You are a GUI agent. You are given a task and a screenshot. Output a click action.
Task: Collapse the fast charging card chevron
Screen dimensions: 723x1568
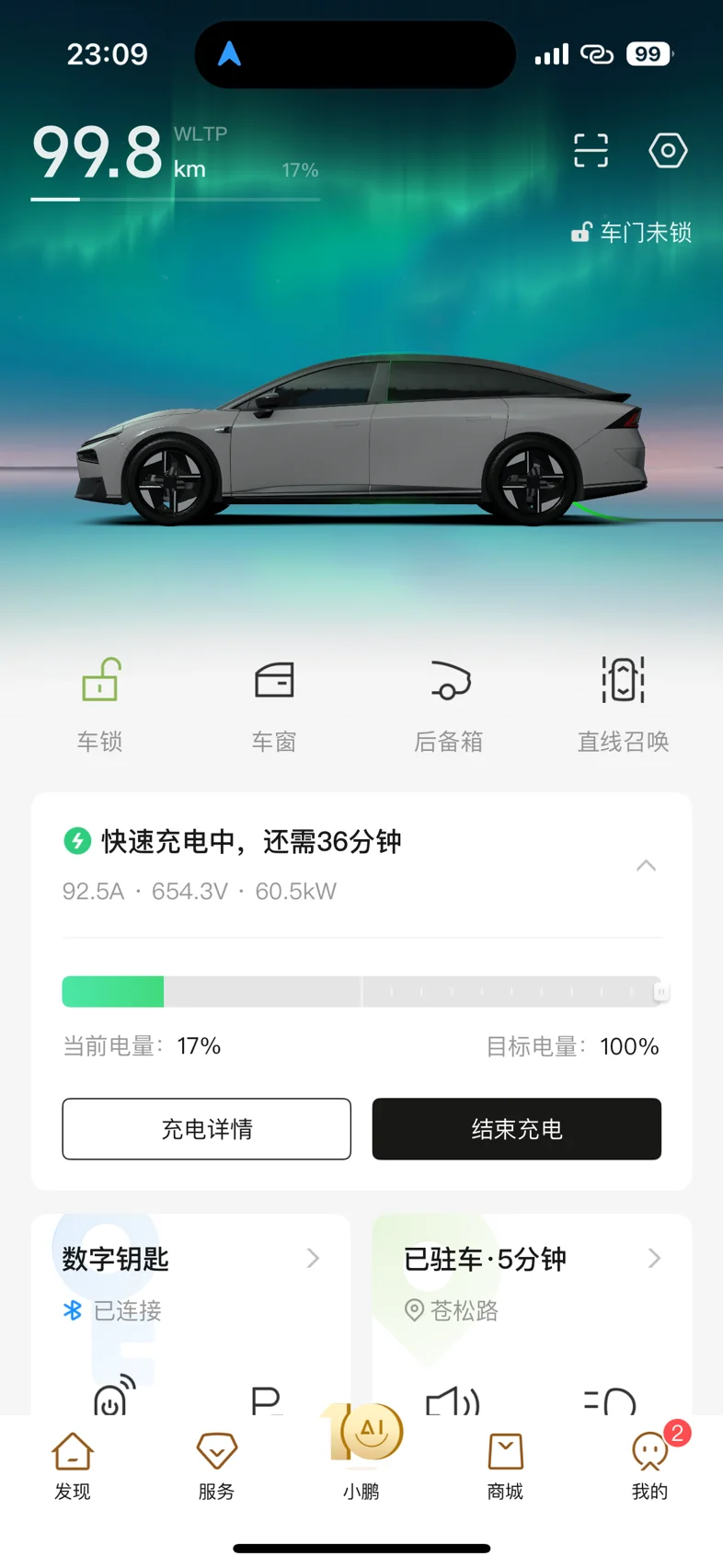(x=647, y=865)
